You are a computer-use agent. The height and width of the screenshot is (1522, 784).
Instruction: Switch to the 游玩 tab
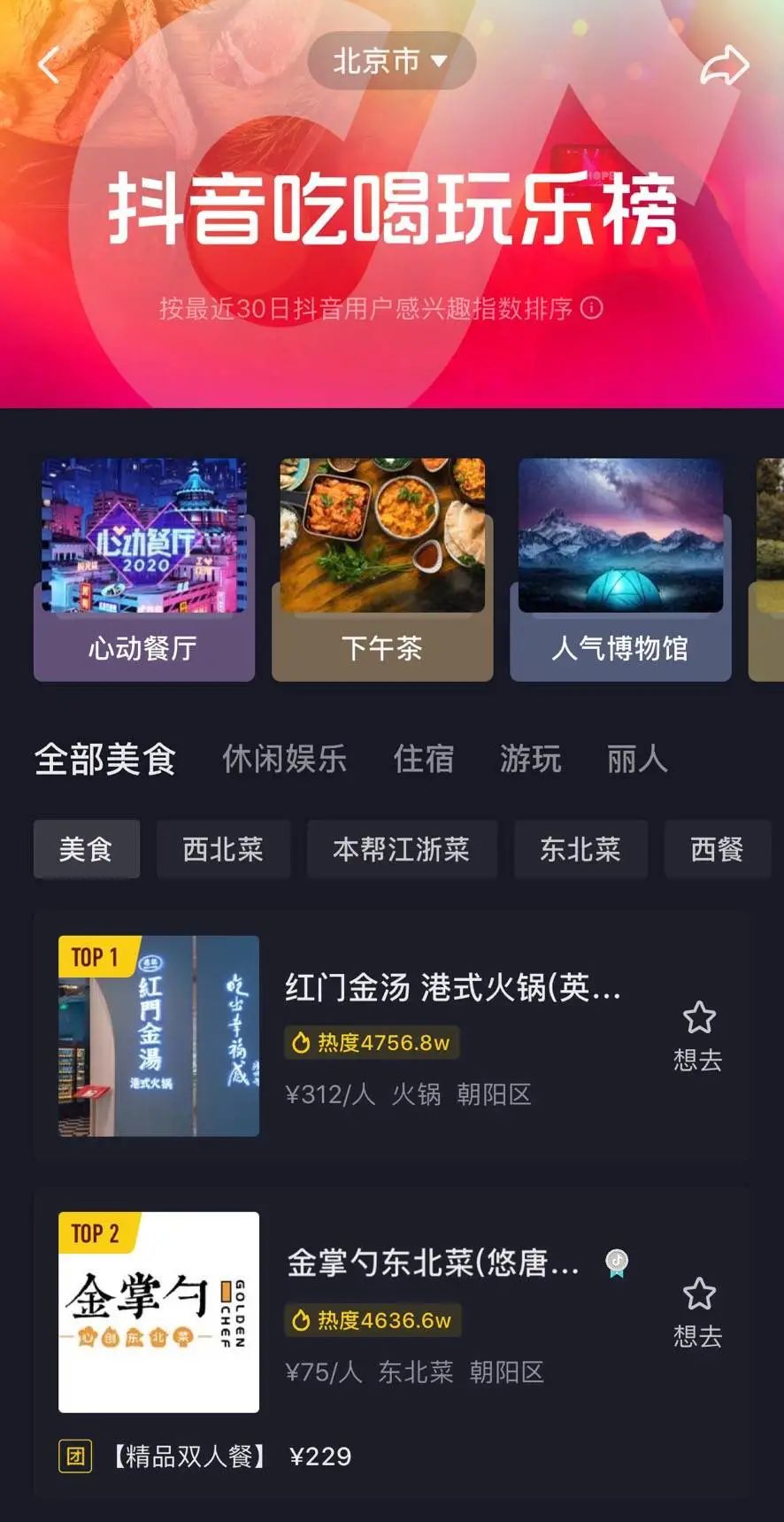(x=530, y=759)
